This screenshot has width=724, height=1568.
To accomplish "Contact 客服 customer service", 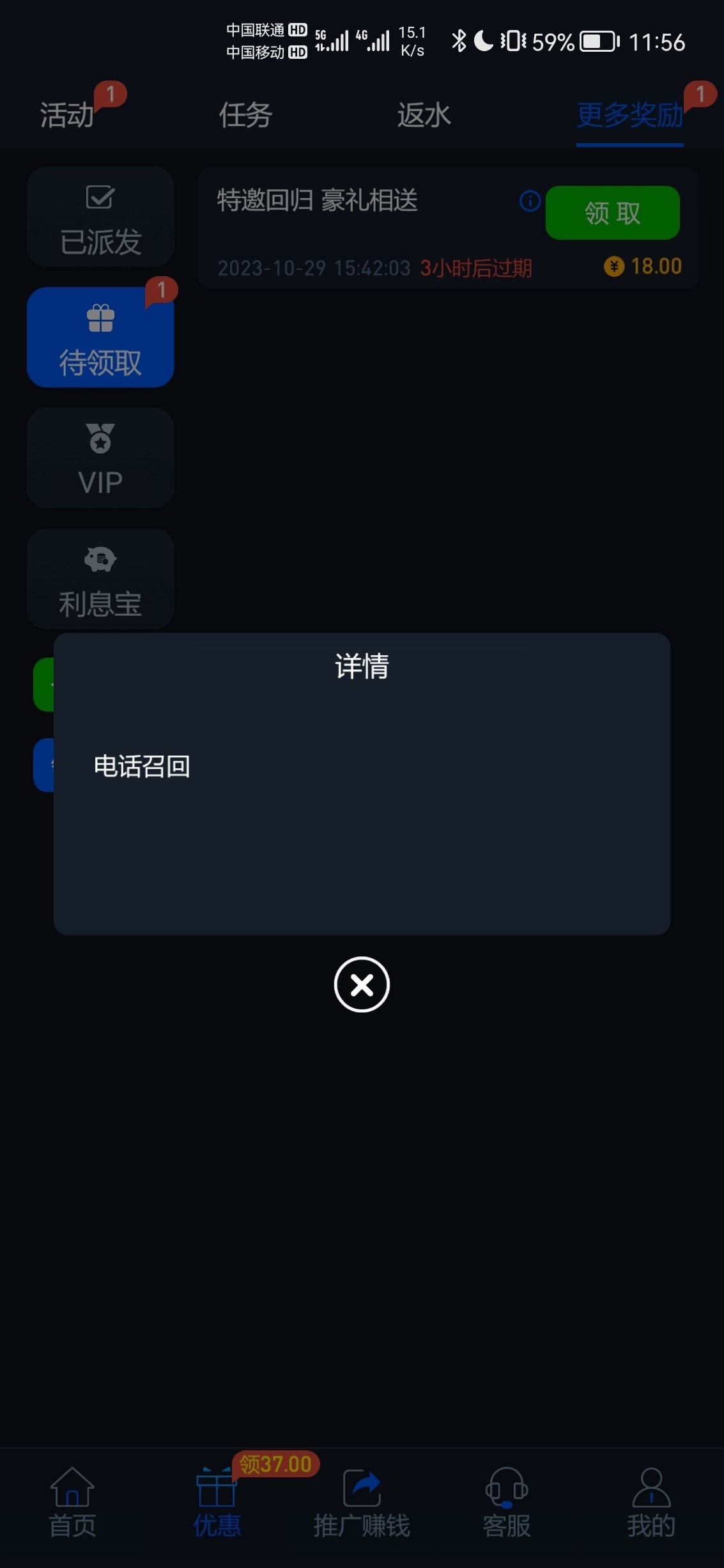I will click(506, 1501).
